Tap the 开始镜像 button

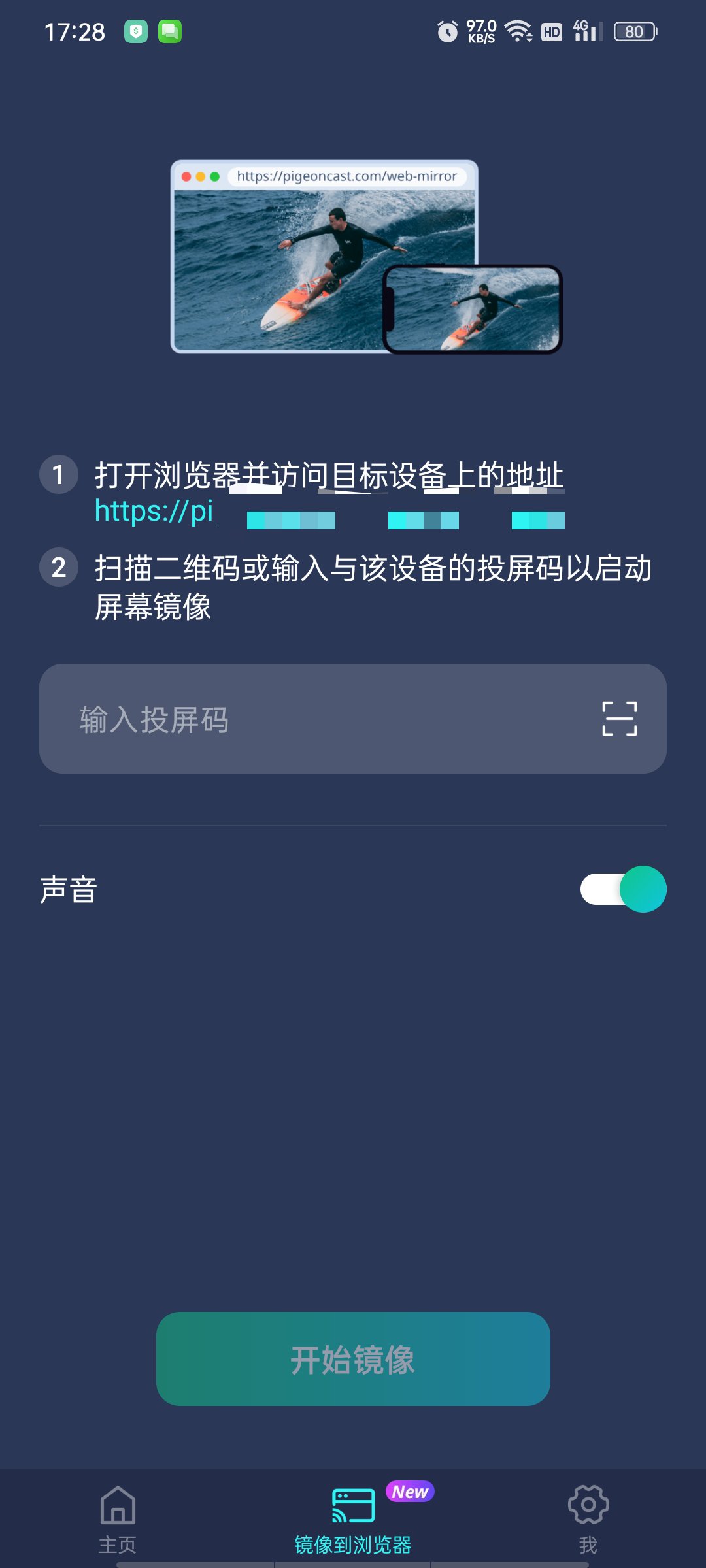[353, 1359]
